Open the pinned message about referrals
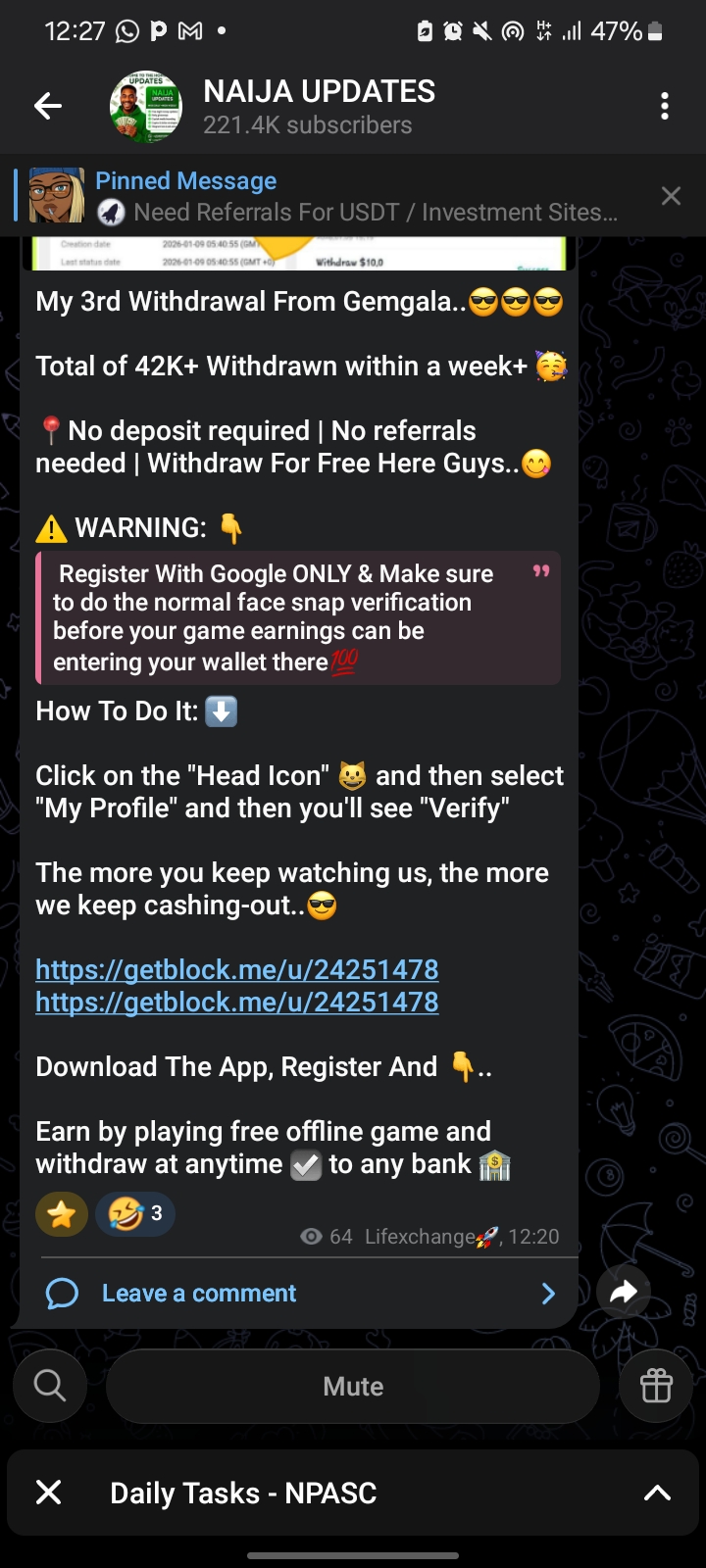 (x=353, y=196)
